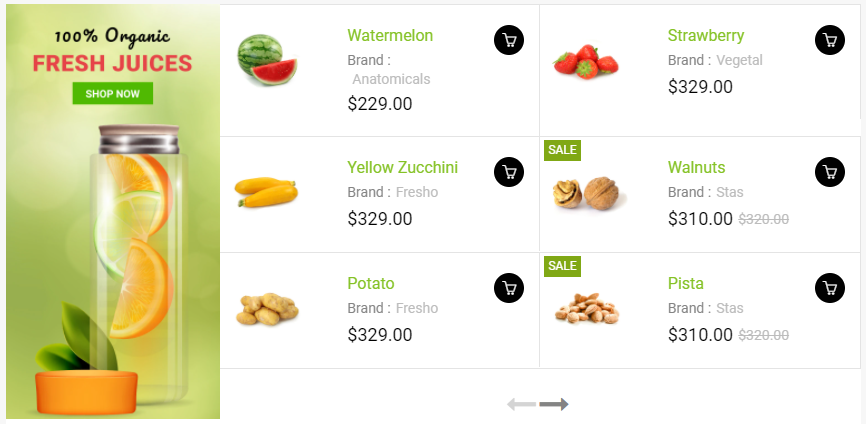
Task: Open the Strawberry product link
Action: 706,36
